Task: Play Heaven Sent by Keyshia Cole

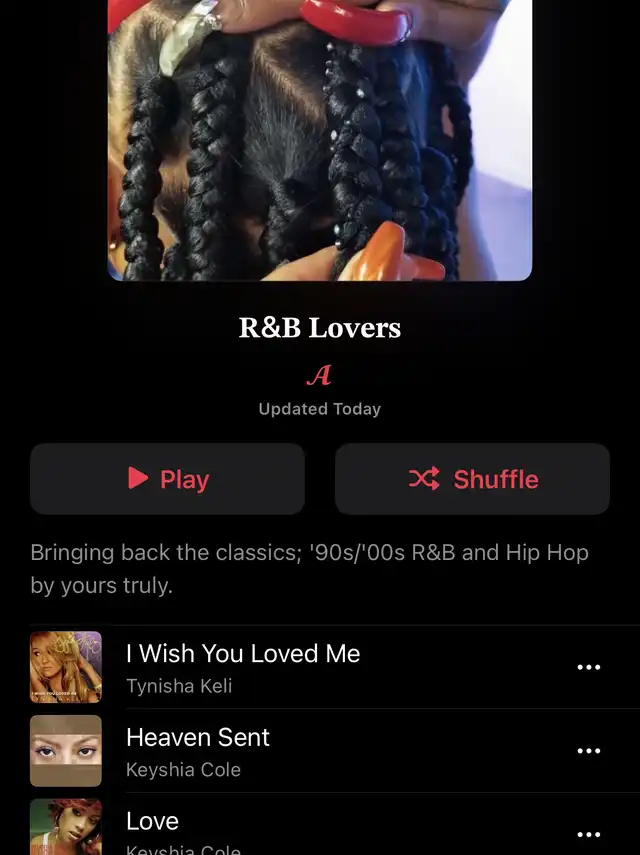Action: (x=198, y=751)
